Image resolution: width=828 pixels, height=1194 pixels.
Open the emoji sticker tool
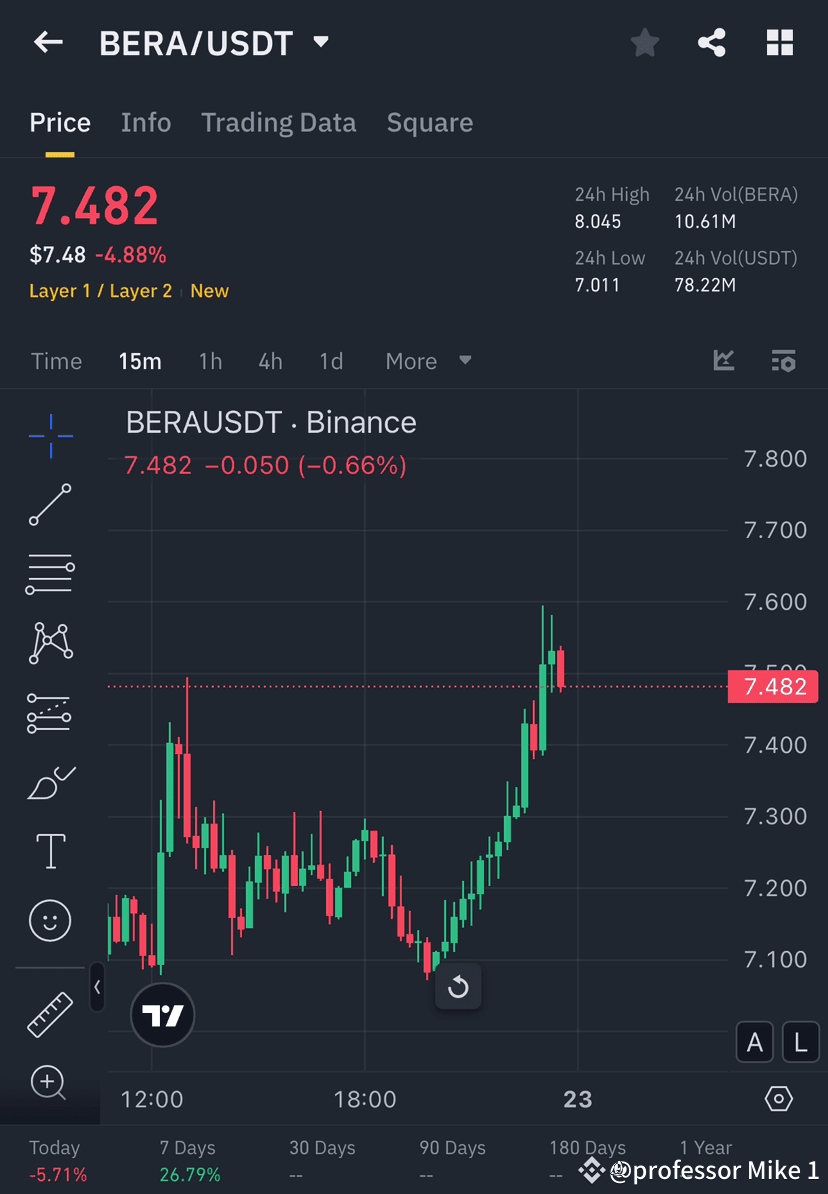(50, 920)
